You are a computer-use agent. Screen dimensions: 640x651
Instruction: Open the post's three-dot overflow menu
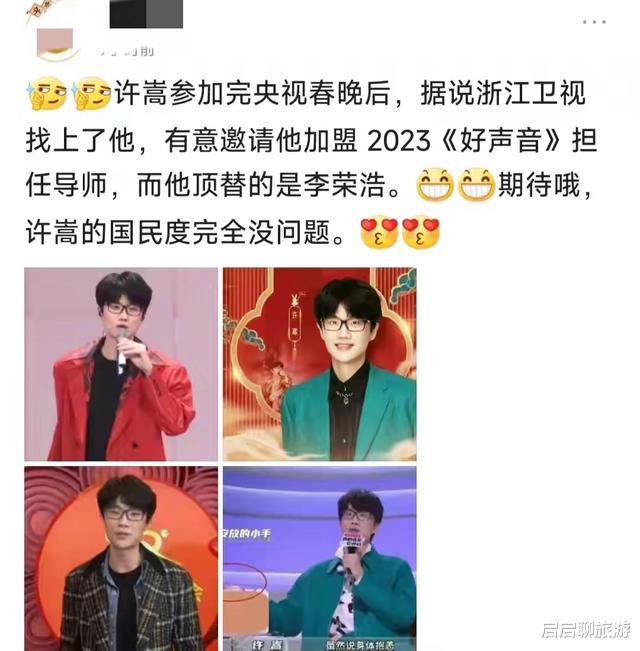(595, 22)
